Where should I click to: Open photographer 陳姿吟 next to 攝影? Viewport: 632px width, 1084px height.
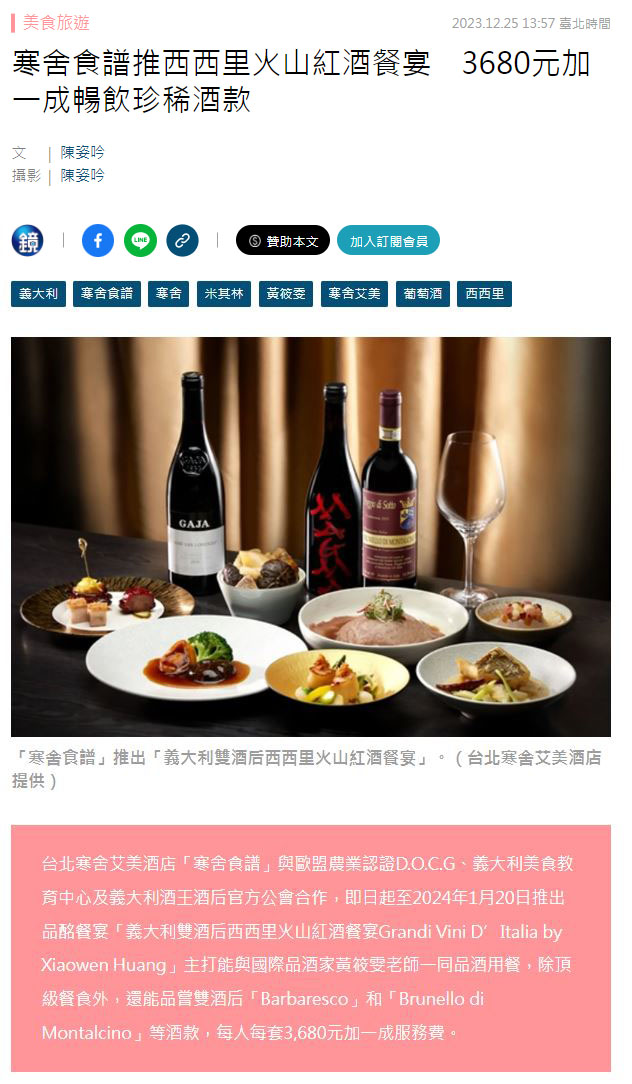click(82, 175)
